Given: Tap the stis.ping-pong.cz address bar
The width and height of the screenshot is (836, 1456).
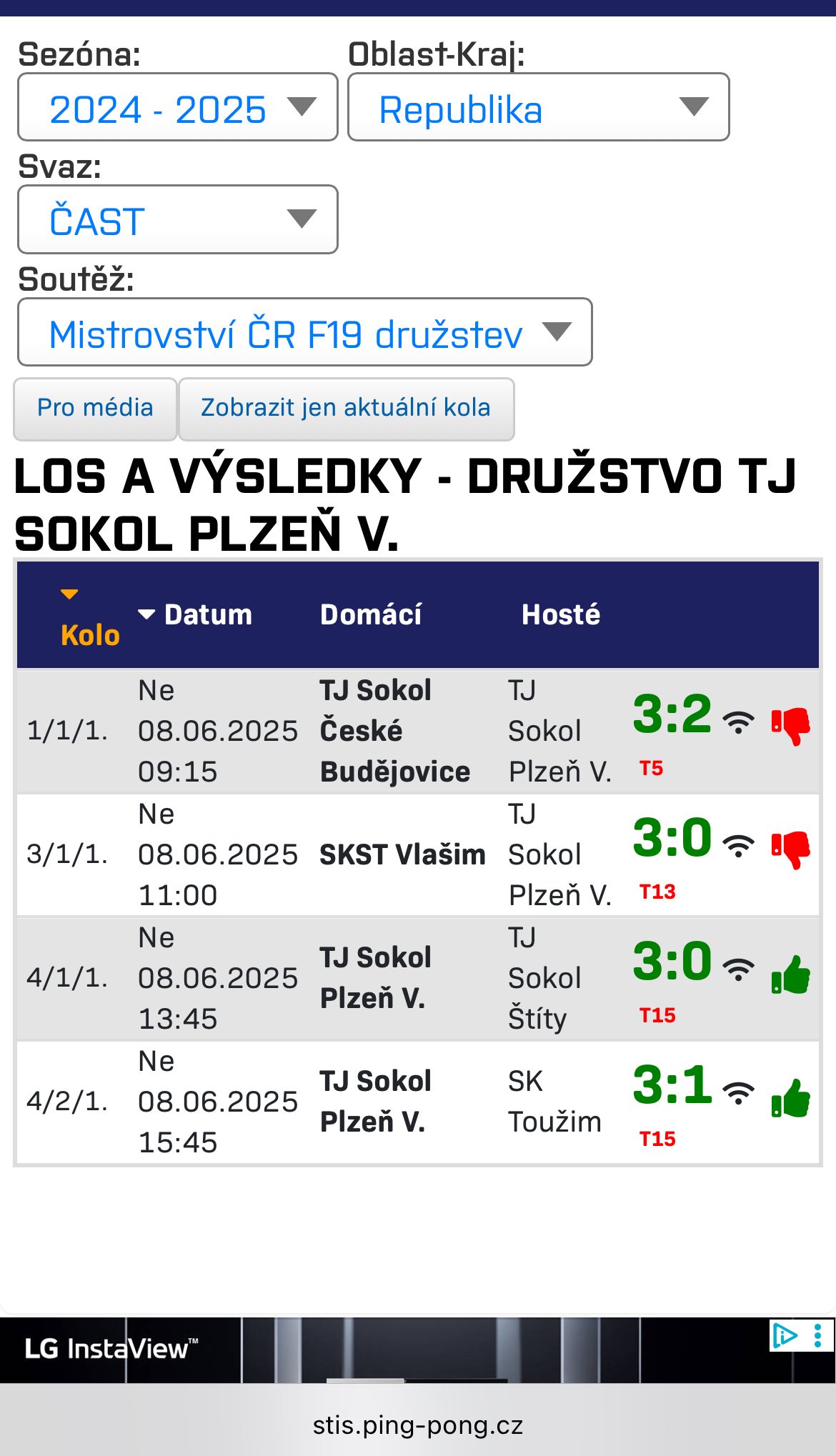Looking at the screenshot, I should (418, 1425).
